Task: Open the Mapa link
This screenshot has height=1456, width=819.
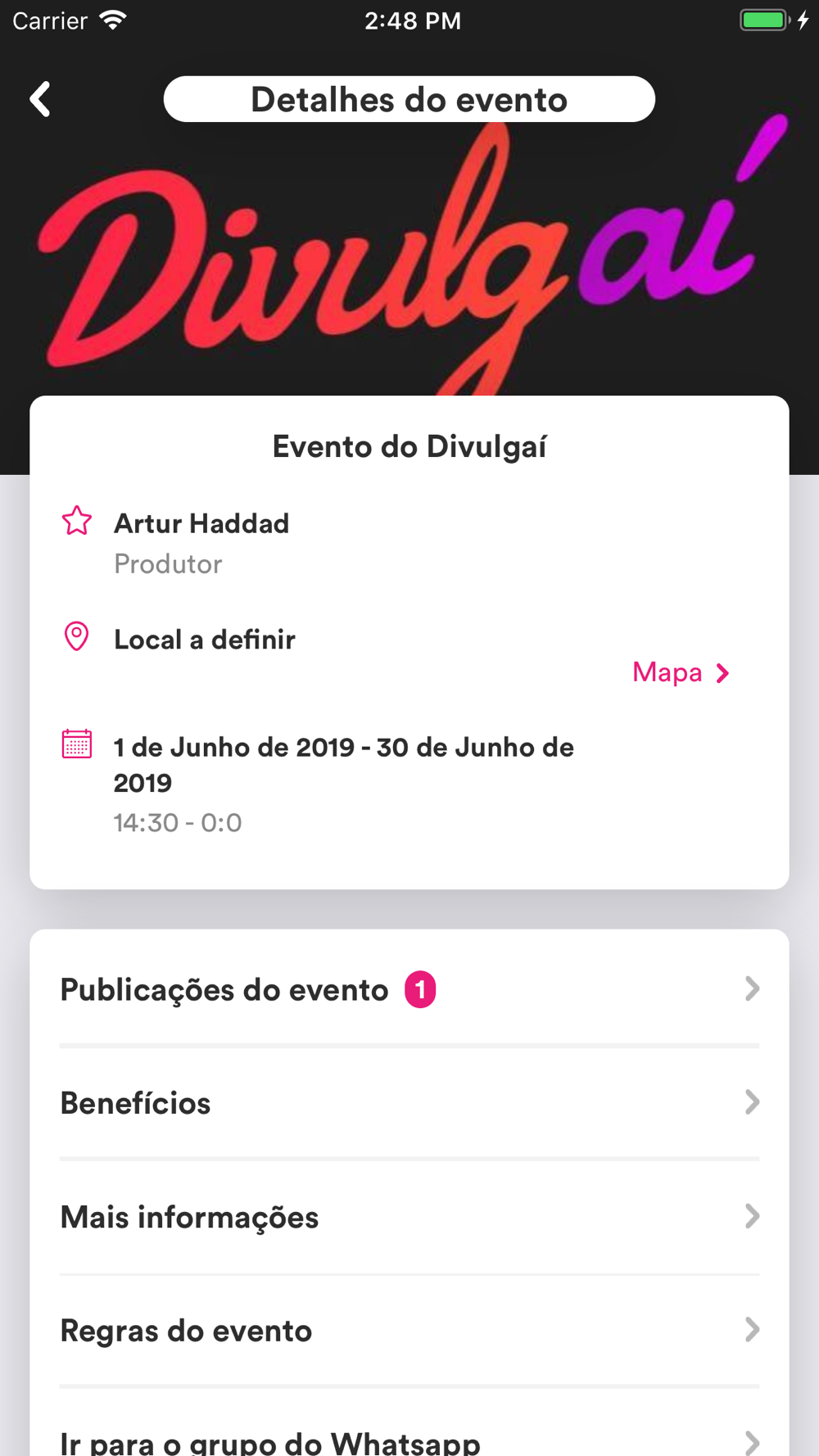Action: click(x=681, y=672)
